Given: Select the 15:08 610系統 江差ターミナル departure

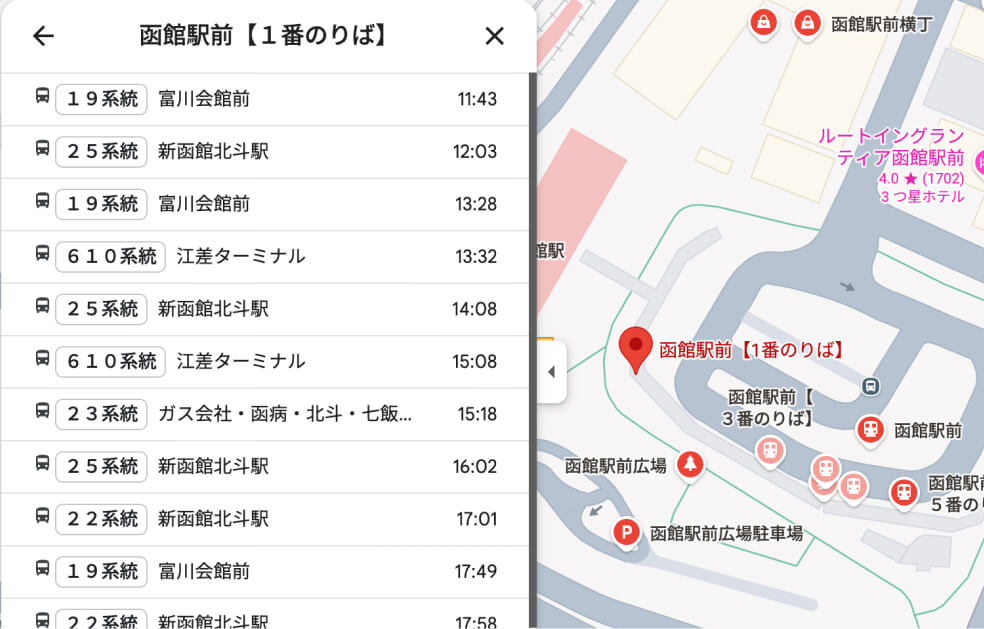Looking at the screenshot, I should [x=265, y=361].
